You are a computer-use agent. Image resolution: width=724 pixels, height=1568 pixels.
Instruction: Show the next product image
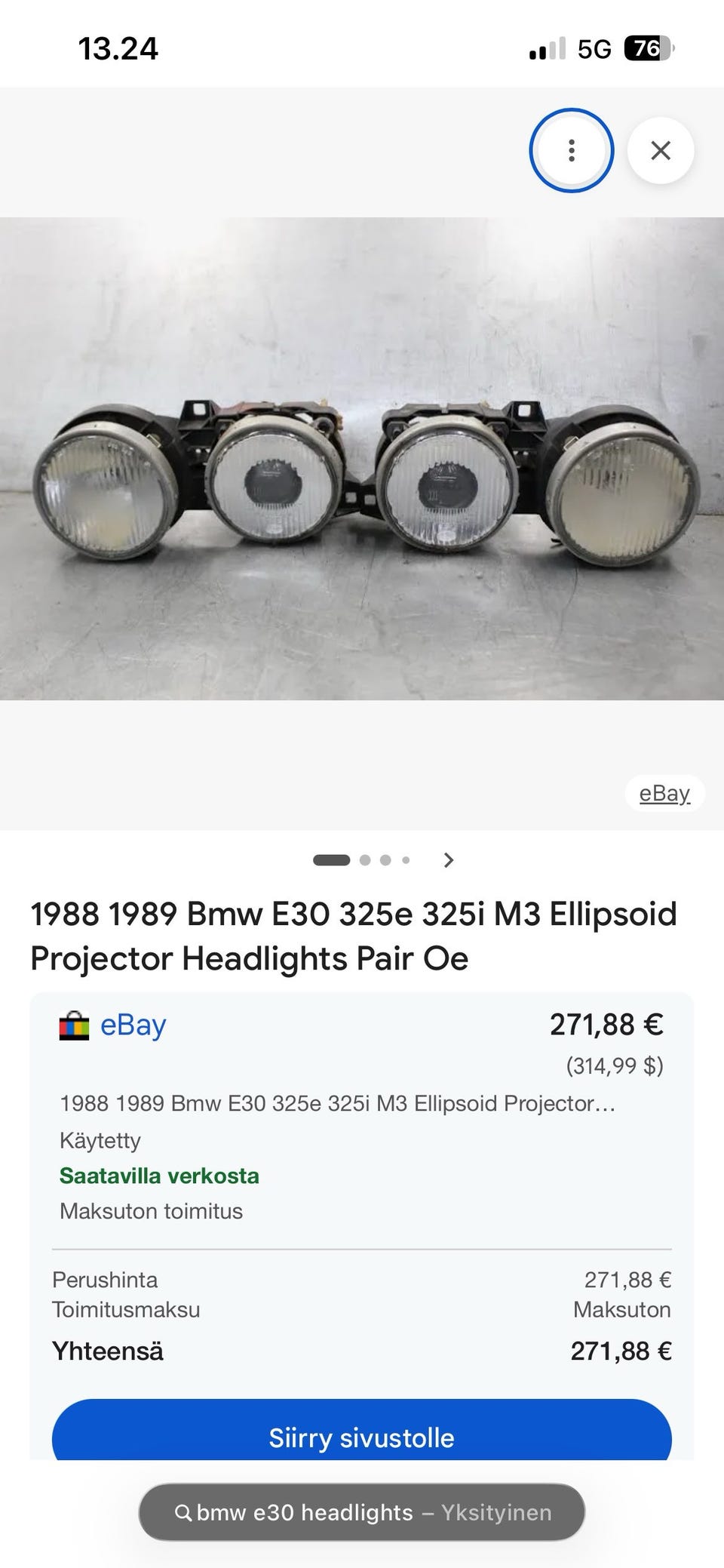tap(449, 859)
